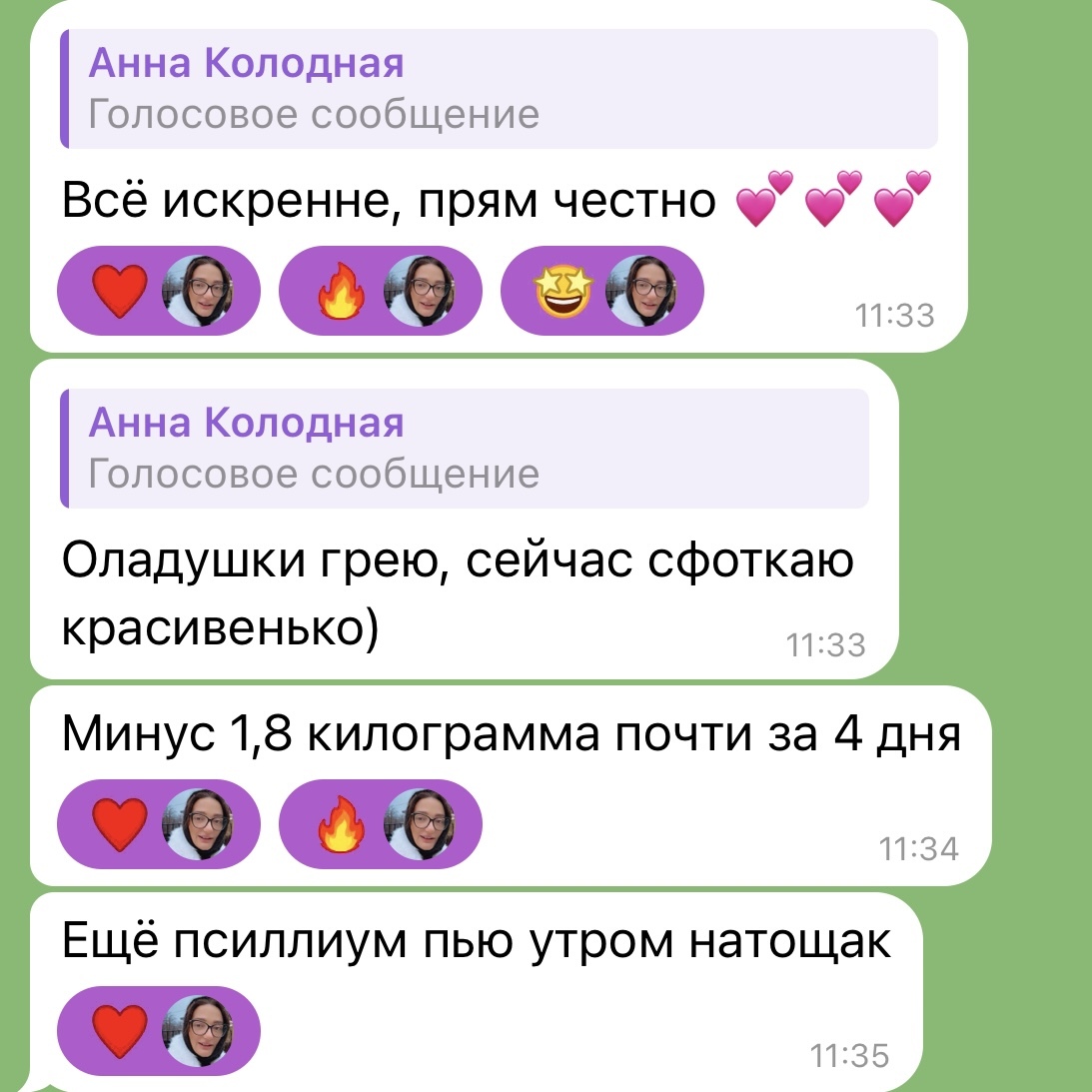Add heart reaction on "Минус 1,8 килограмма" message

tap(159, 824)
